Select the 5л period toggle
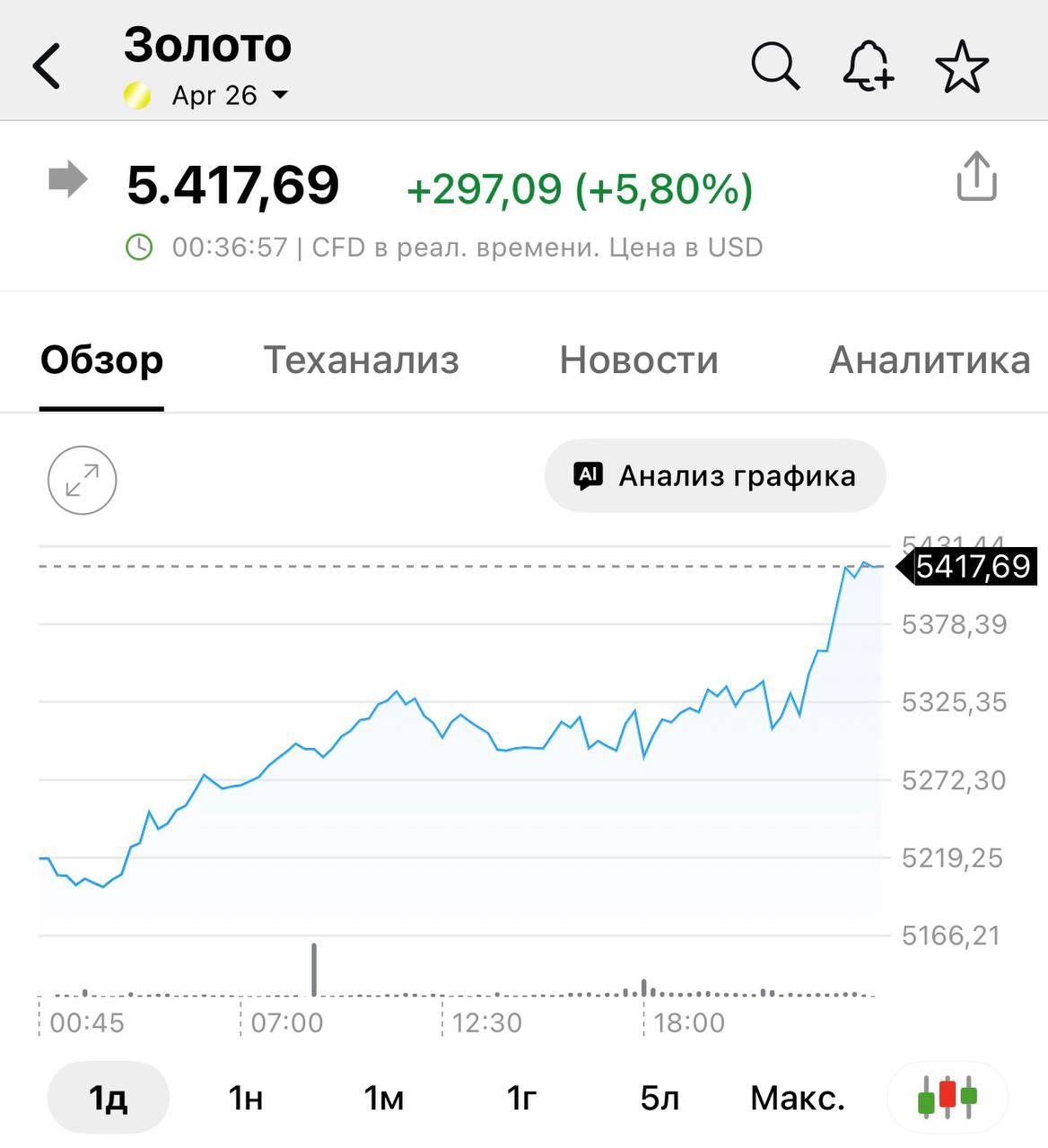Screen dimensions: 1048x1148 [660, 1096]
